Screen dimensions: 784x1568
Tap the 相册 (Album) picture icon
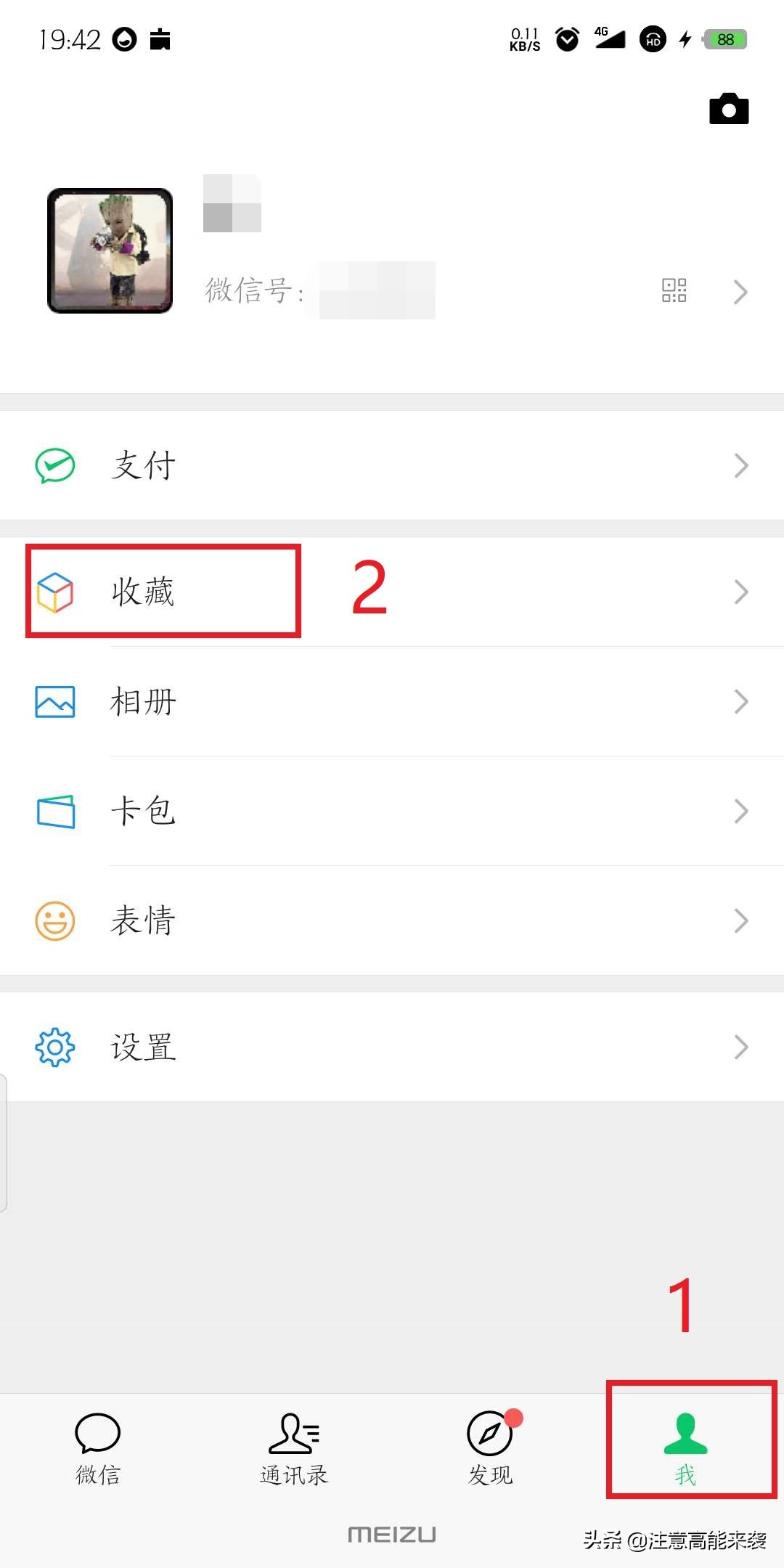click(54, 701)
